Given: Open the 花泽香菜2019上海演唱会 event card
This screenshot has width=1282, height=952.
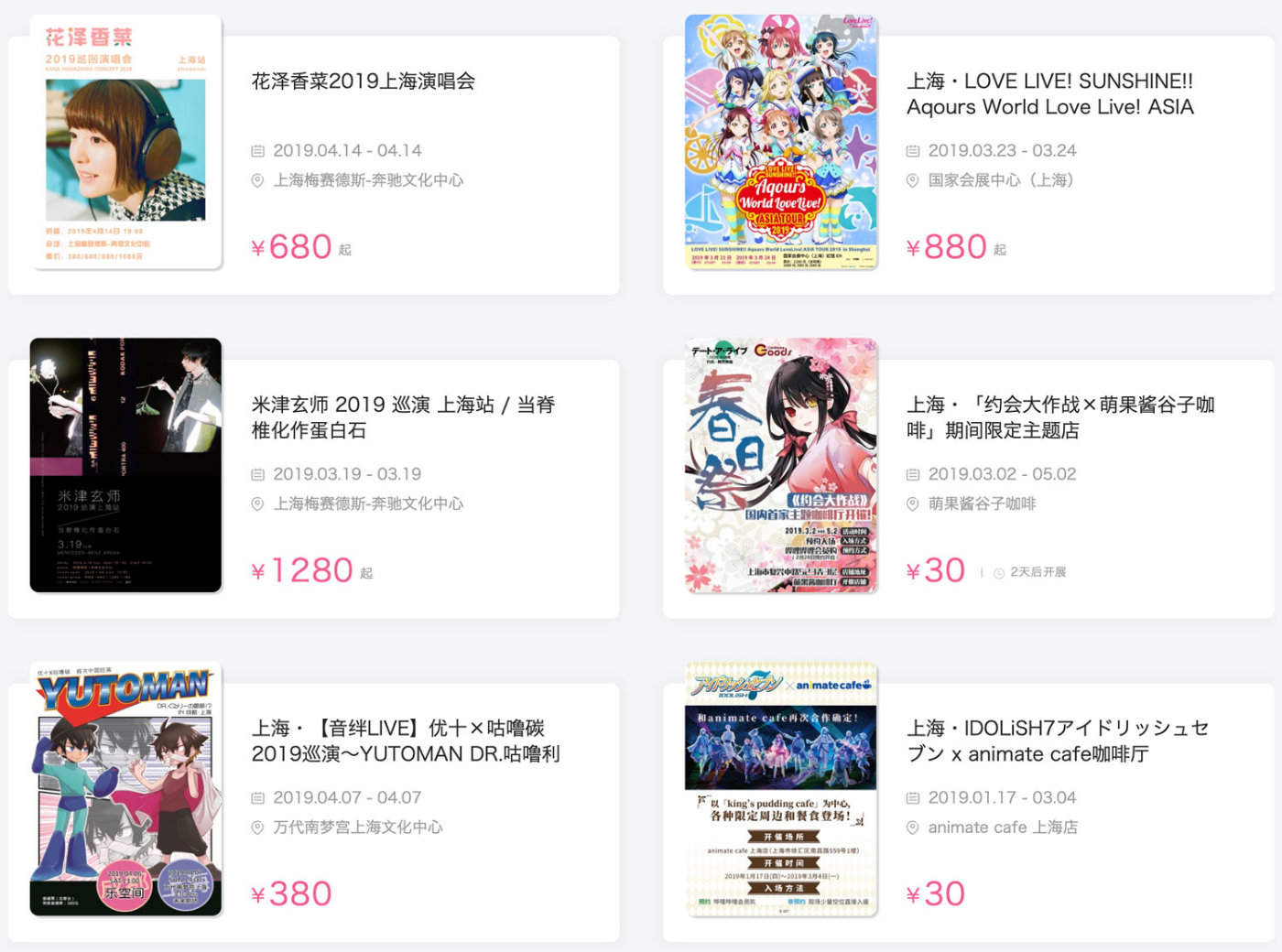Looking at the screenshot, I should 364,81.
